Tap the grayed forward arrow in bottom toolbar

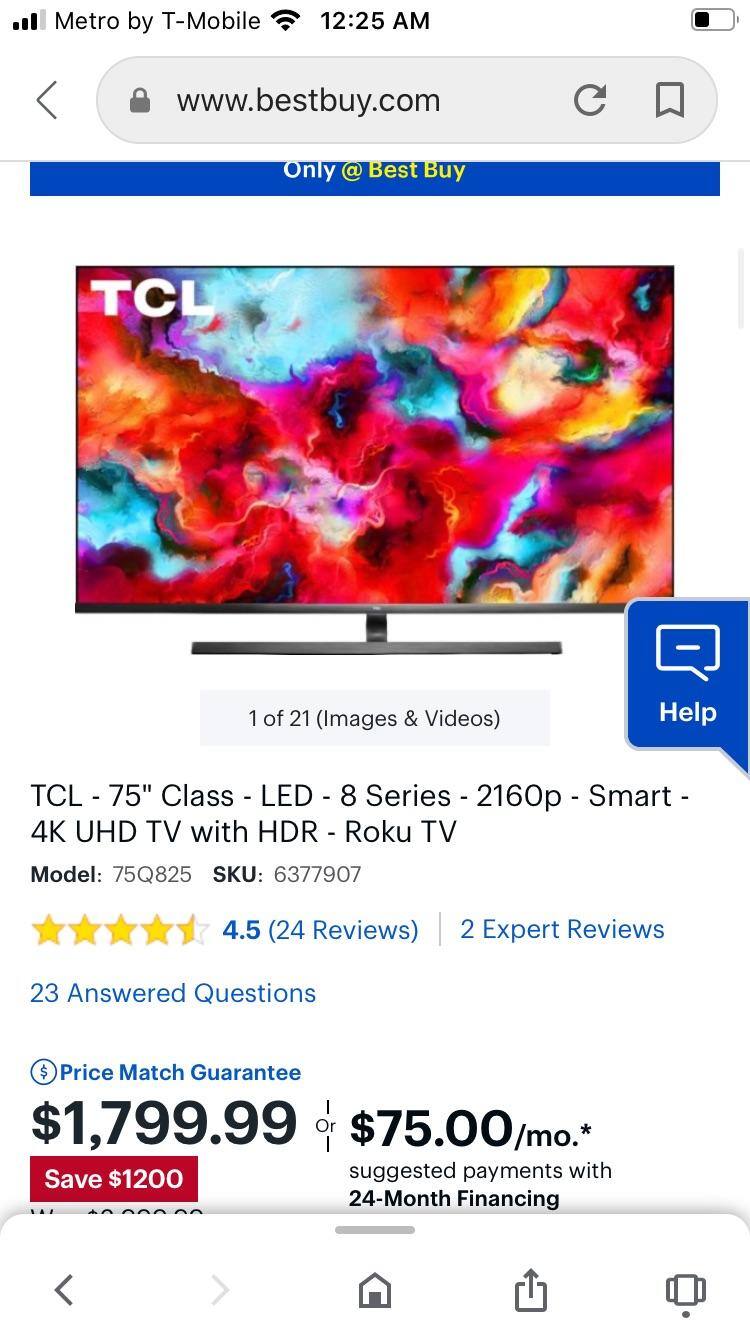coord(219,1290)
